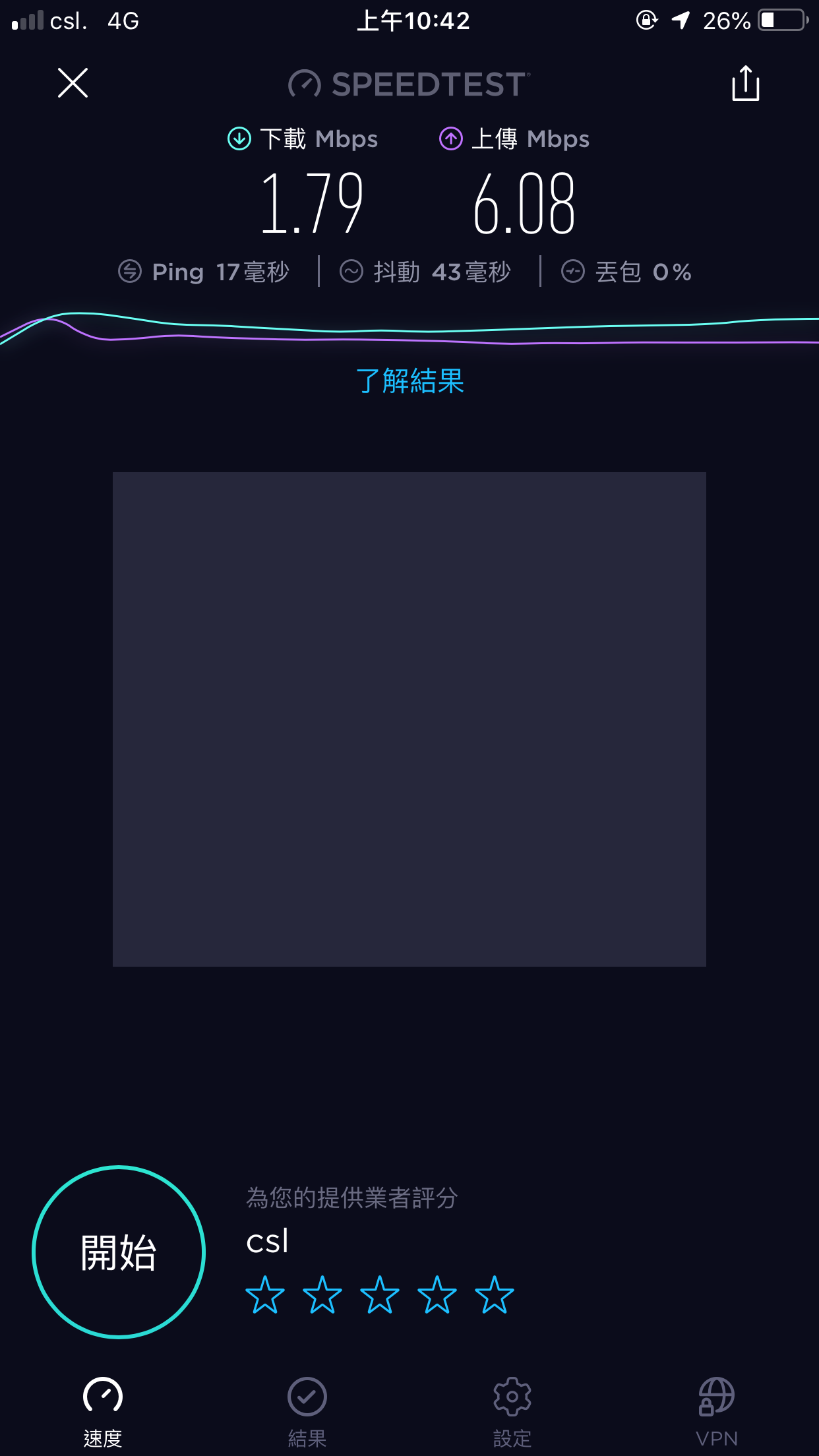
Task: Rate csl three stars
Action: pos(380,1294)
